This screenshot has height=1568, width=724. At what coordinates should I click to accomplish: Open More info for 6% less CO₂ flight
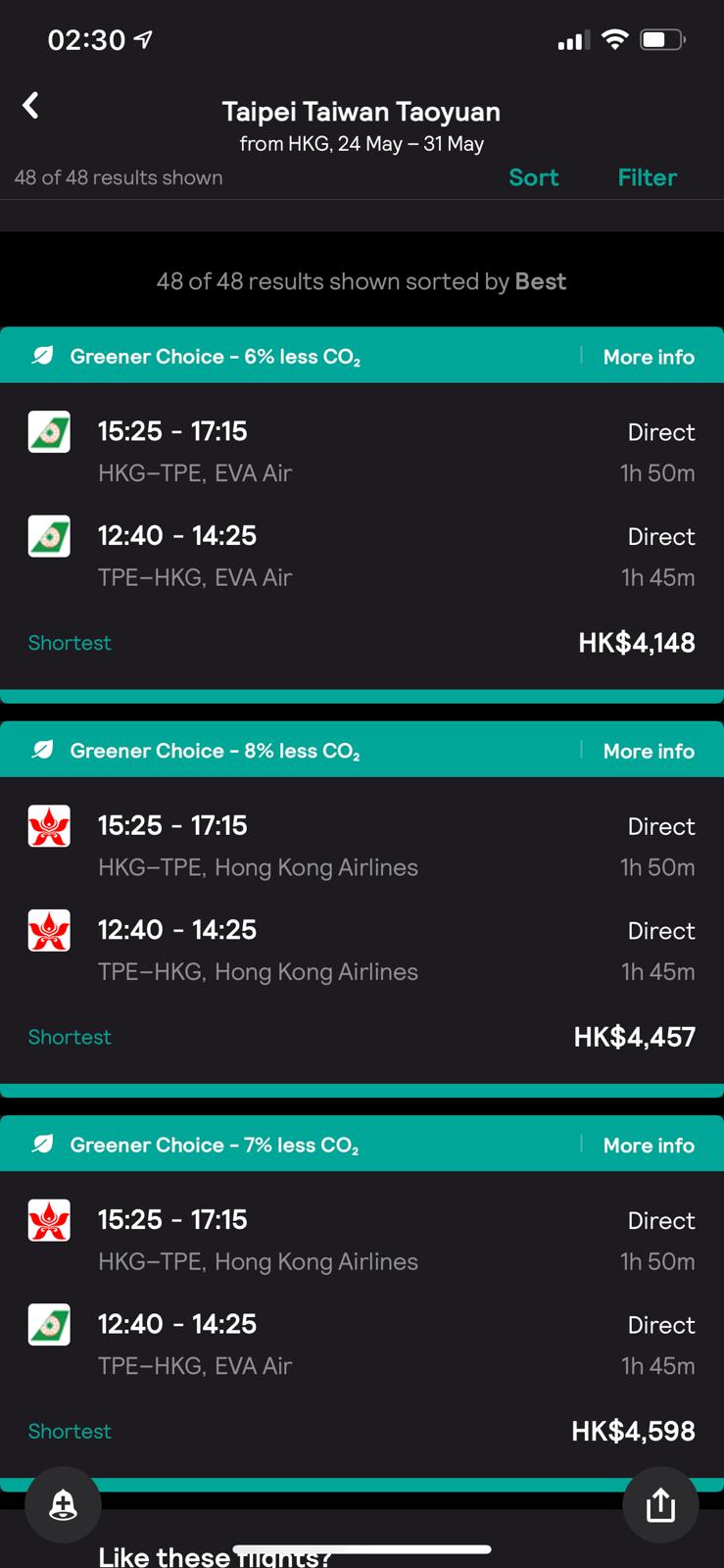[x=649, y=357]
